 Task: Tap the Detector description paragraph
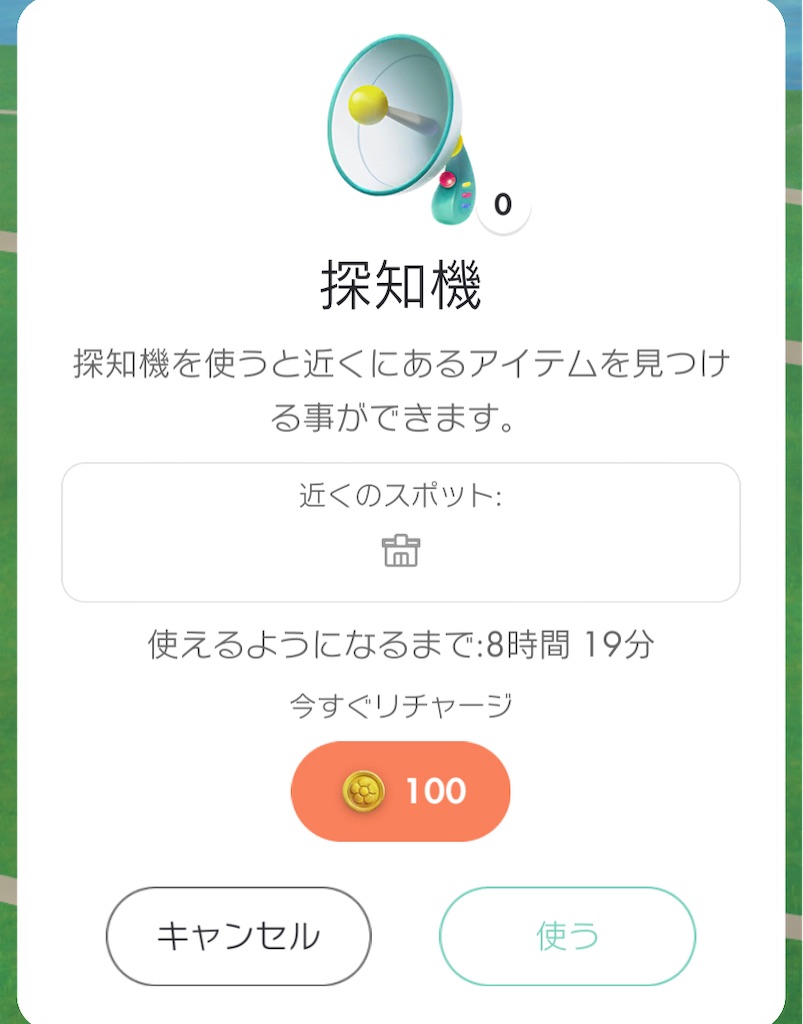[x=400, y=385]
